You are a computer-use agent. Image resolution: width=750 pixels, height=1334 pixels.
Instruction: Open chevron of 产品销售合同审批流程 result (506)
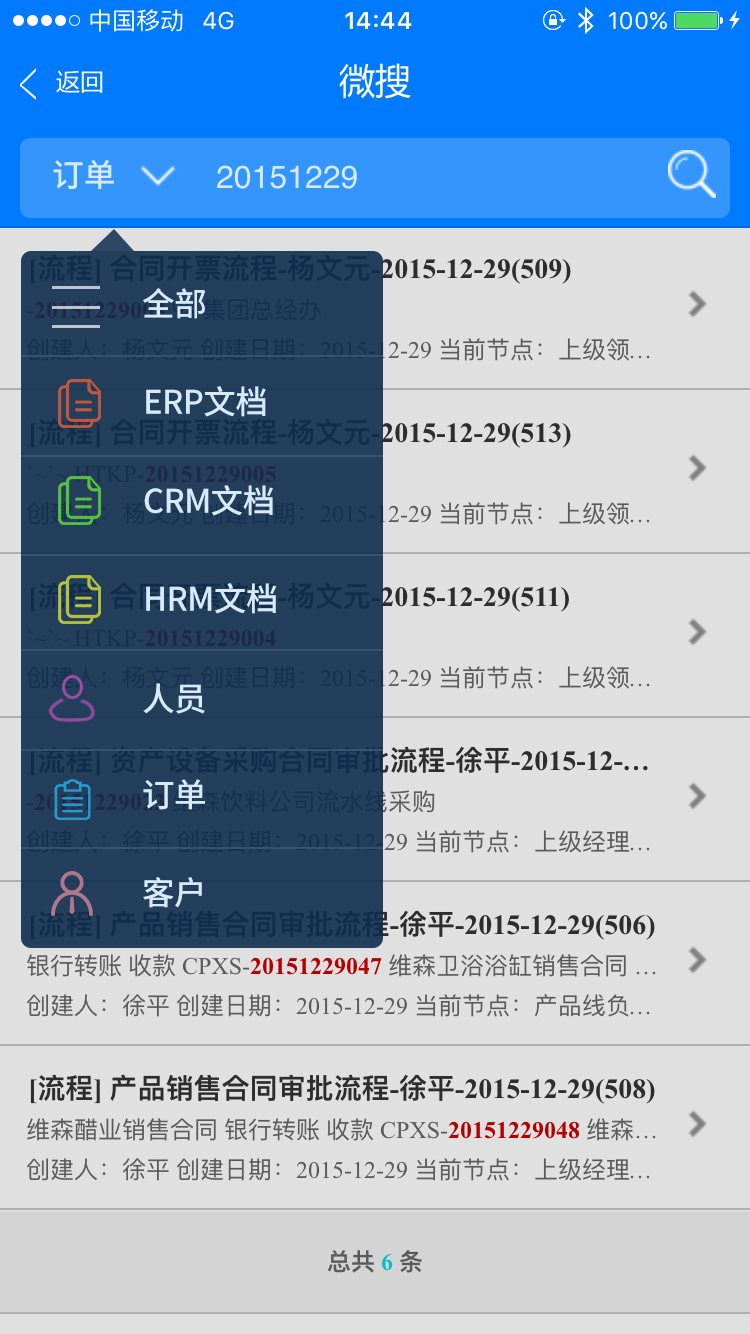pyautogui.click(x=697, y=960)
